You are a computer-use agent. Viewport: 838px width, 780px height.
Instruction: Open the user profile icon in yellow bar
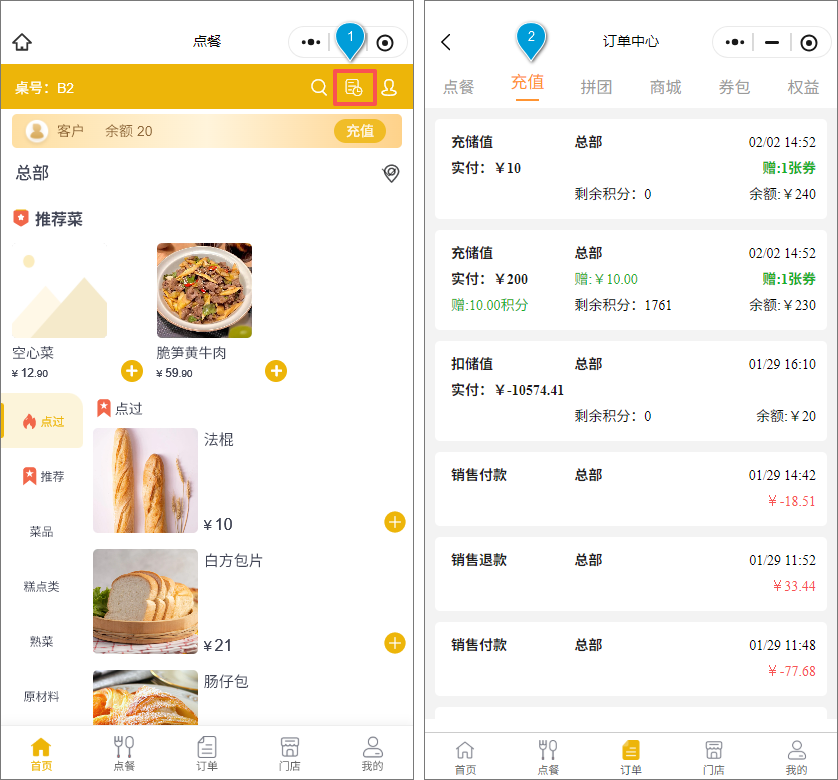(389, 88)
